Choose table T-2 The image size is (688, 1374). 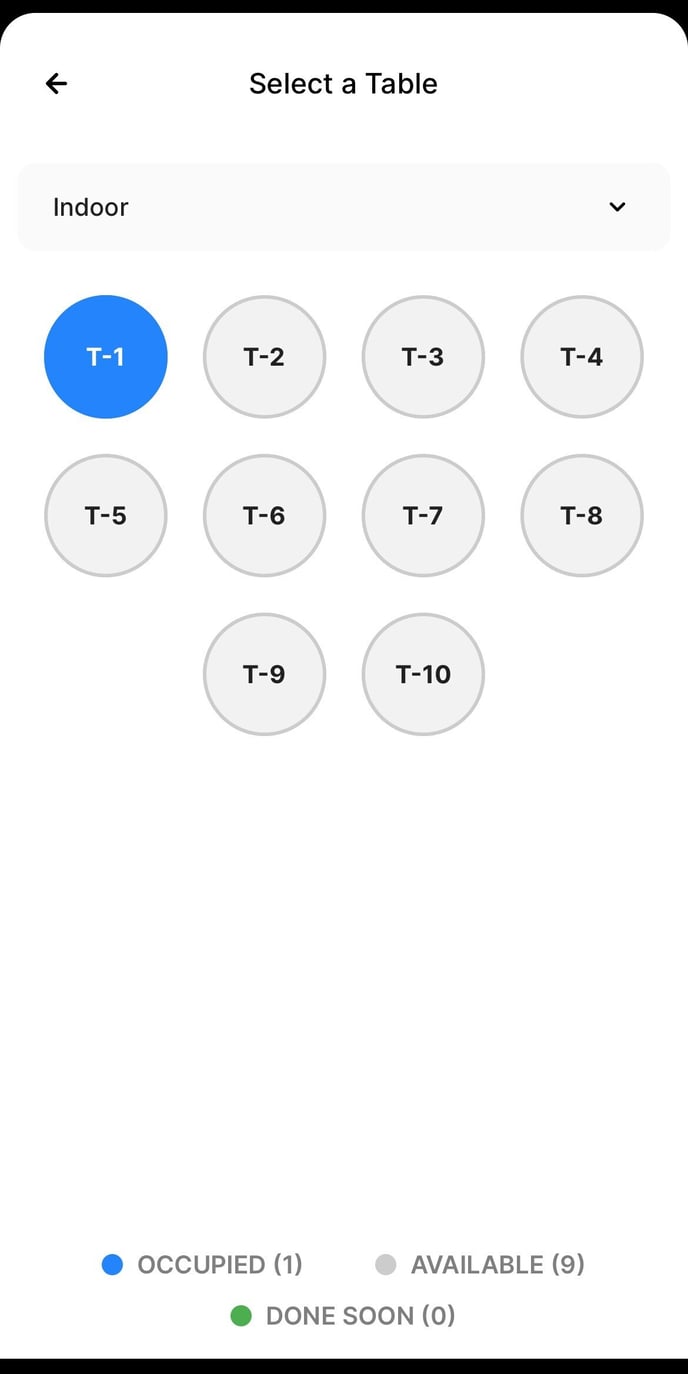point(264,357)
